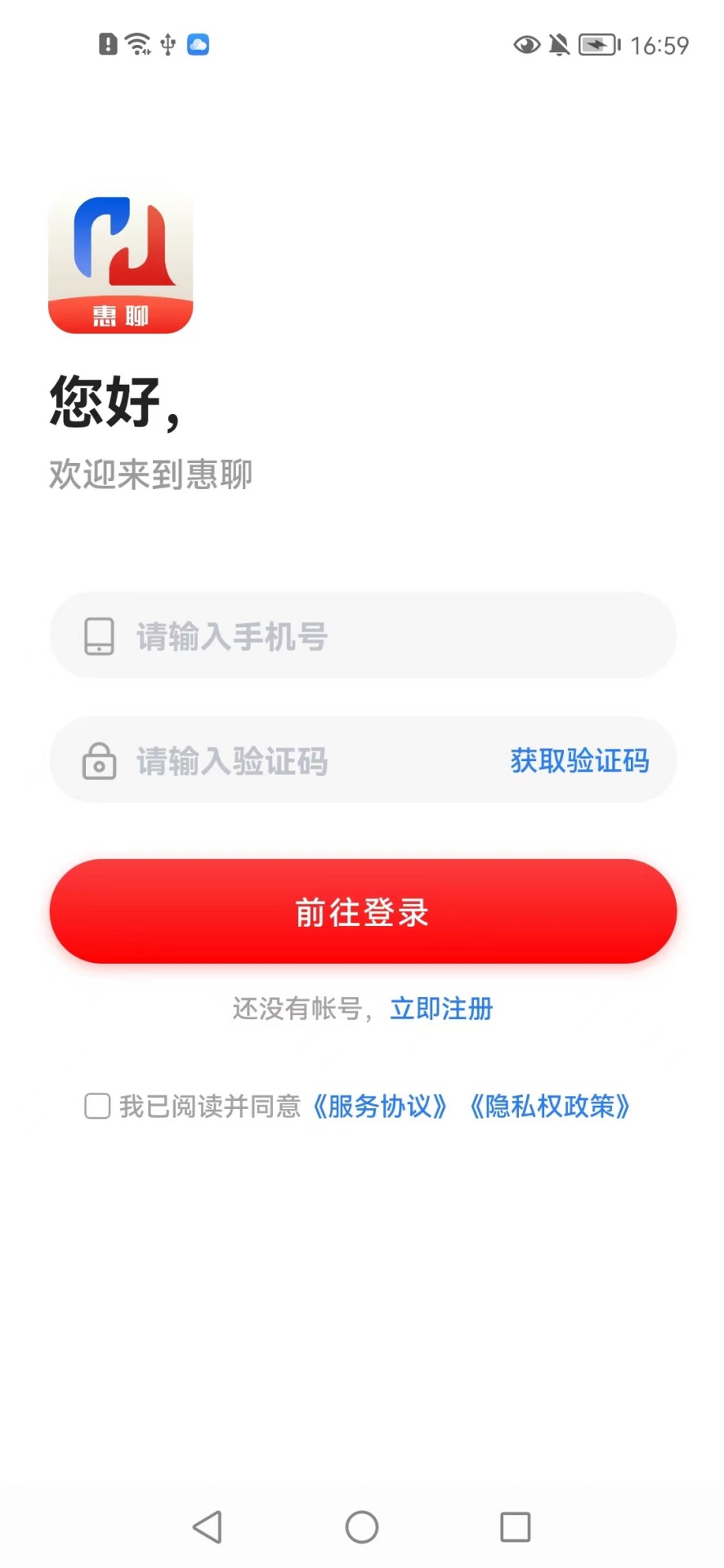Tap the red 前往登录 button
The image size is (724, 1568).
point(363,911)
